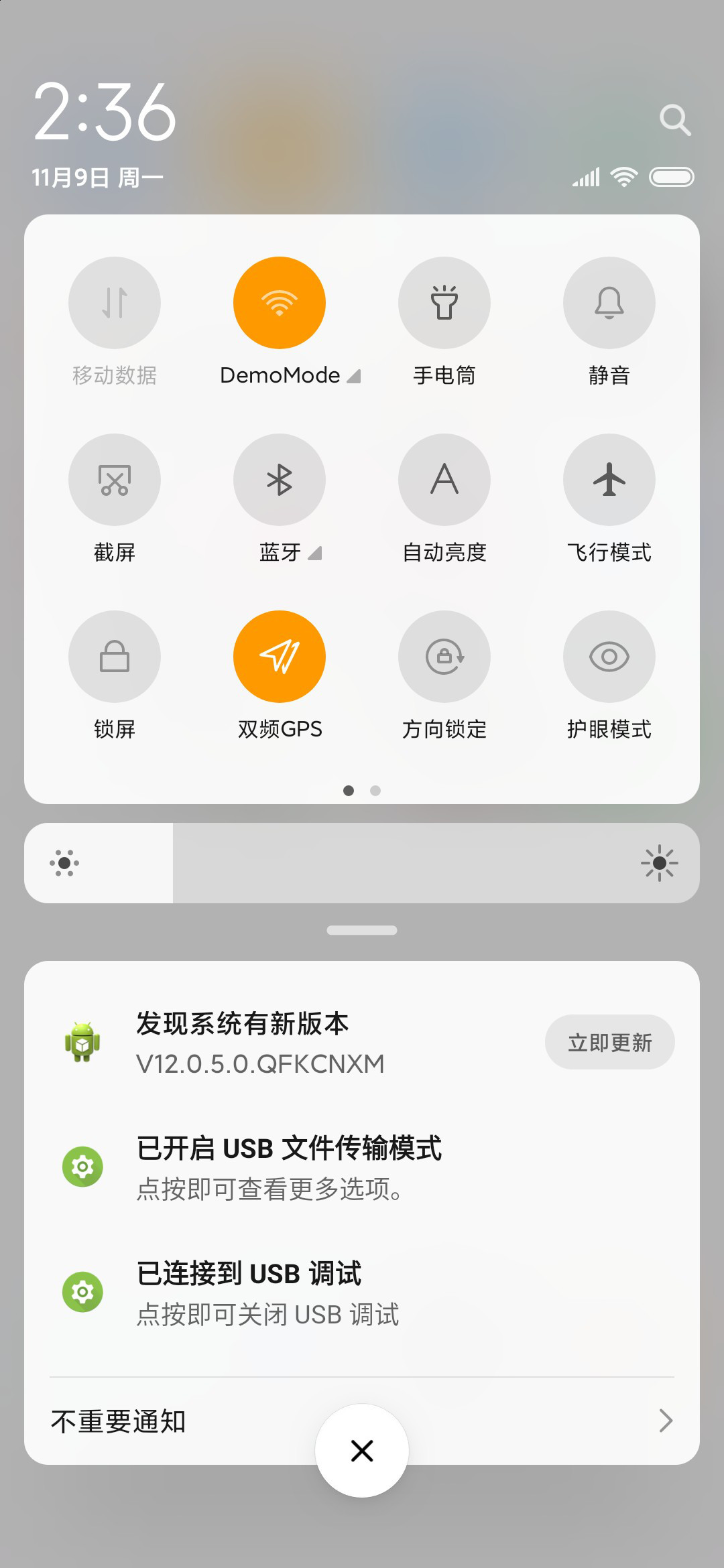Image resolution: width=724 pixels, height=1568 pixels.
Task: Expand 不重要通知 section
Action: [x=362, y=1421]
